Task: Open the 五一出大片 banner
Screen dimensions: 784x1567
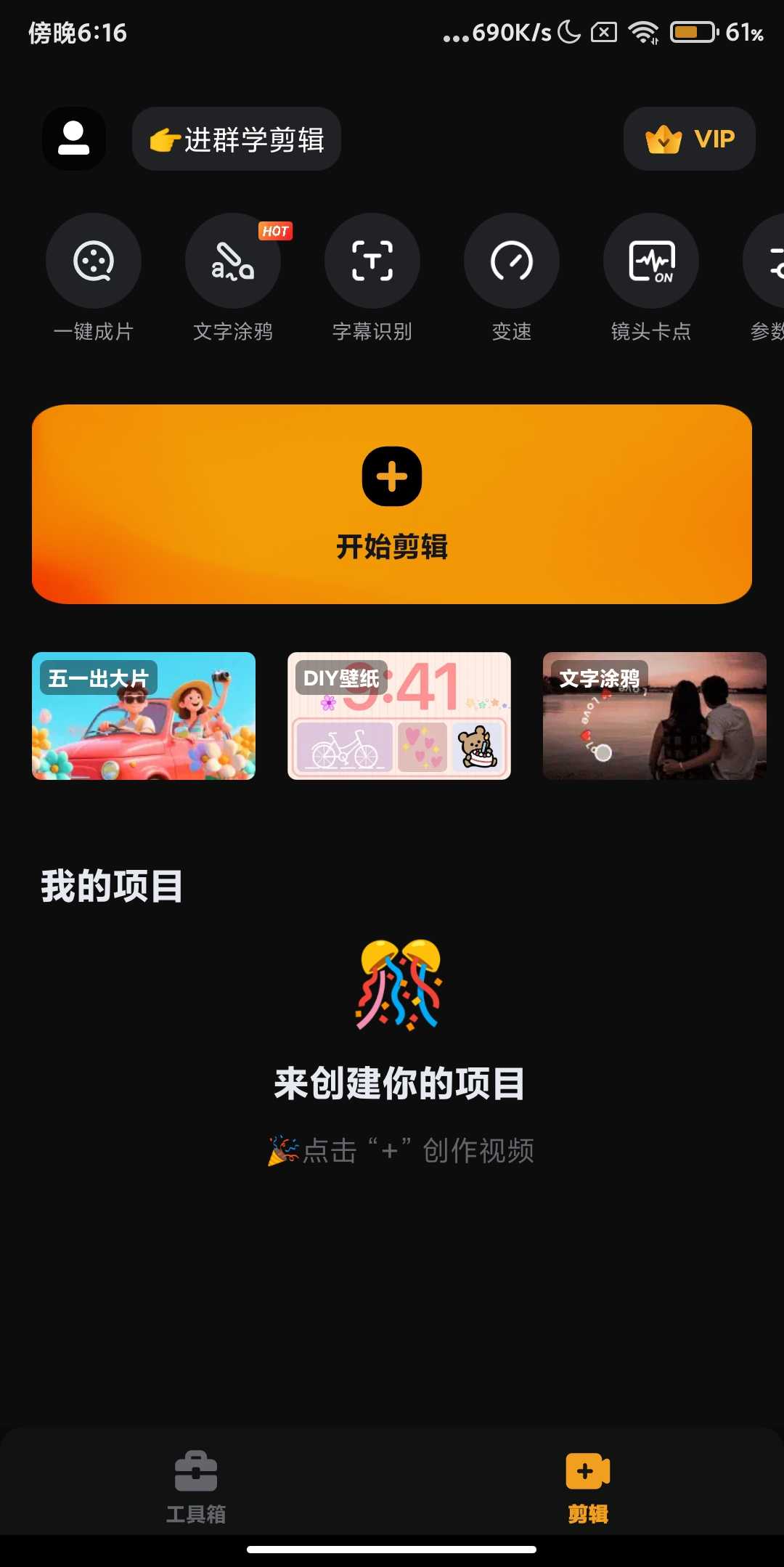Action: click(144, 716)
